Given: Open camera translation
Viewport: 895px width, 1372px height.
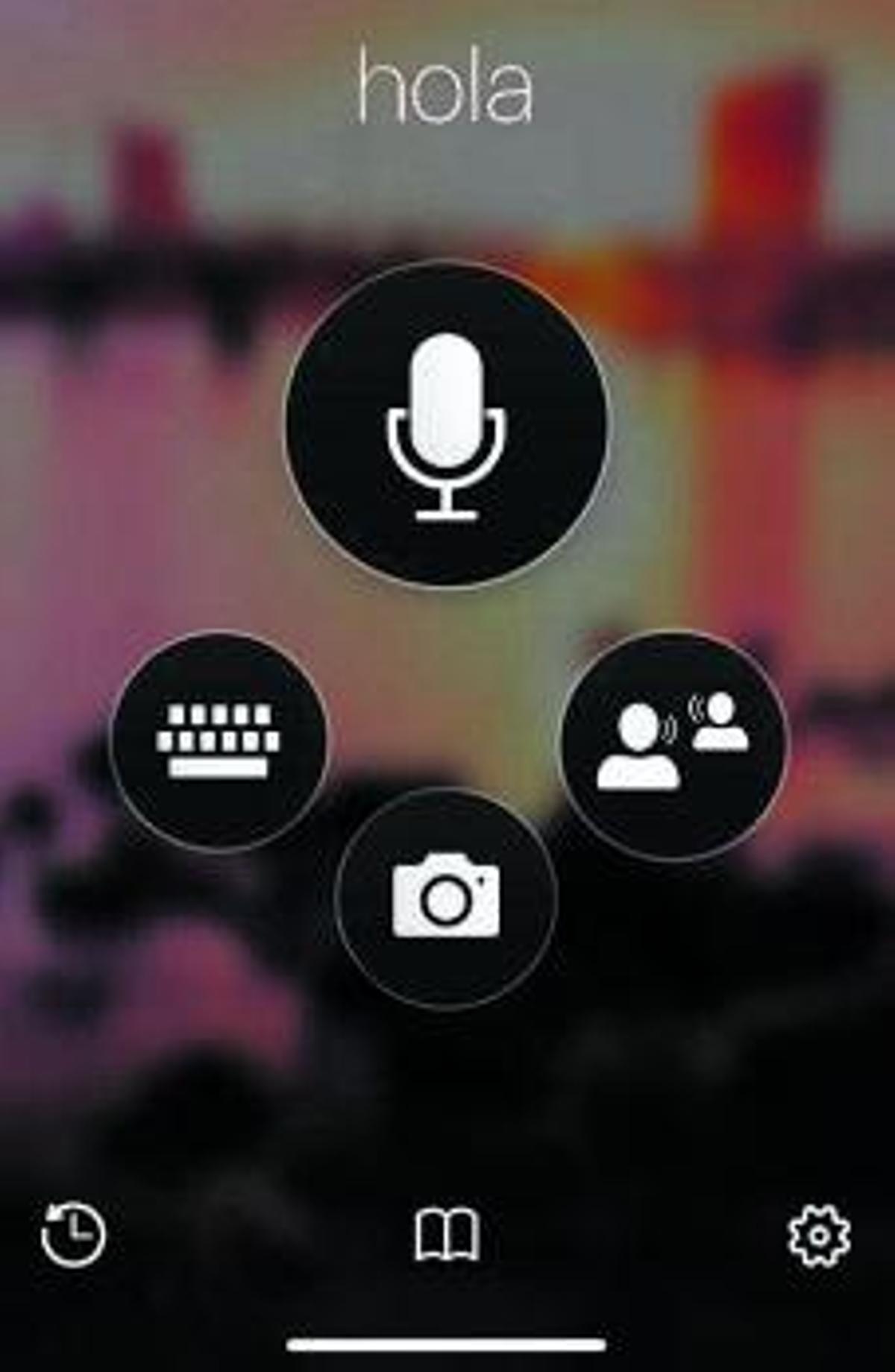Looking at the screenshot, I should [x=446, y=897].
